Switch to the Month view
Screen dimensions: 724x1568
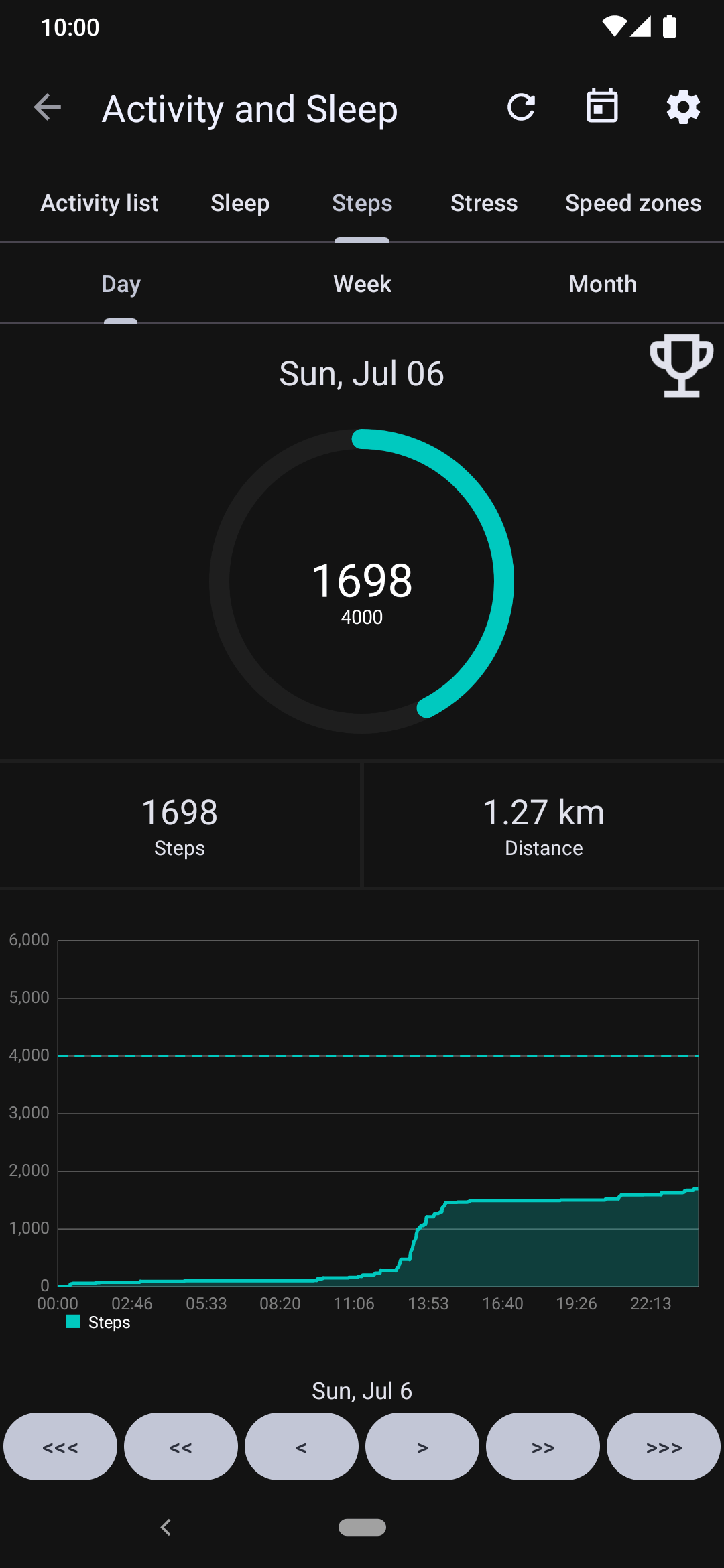point(603,284)
